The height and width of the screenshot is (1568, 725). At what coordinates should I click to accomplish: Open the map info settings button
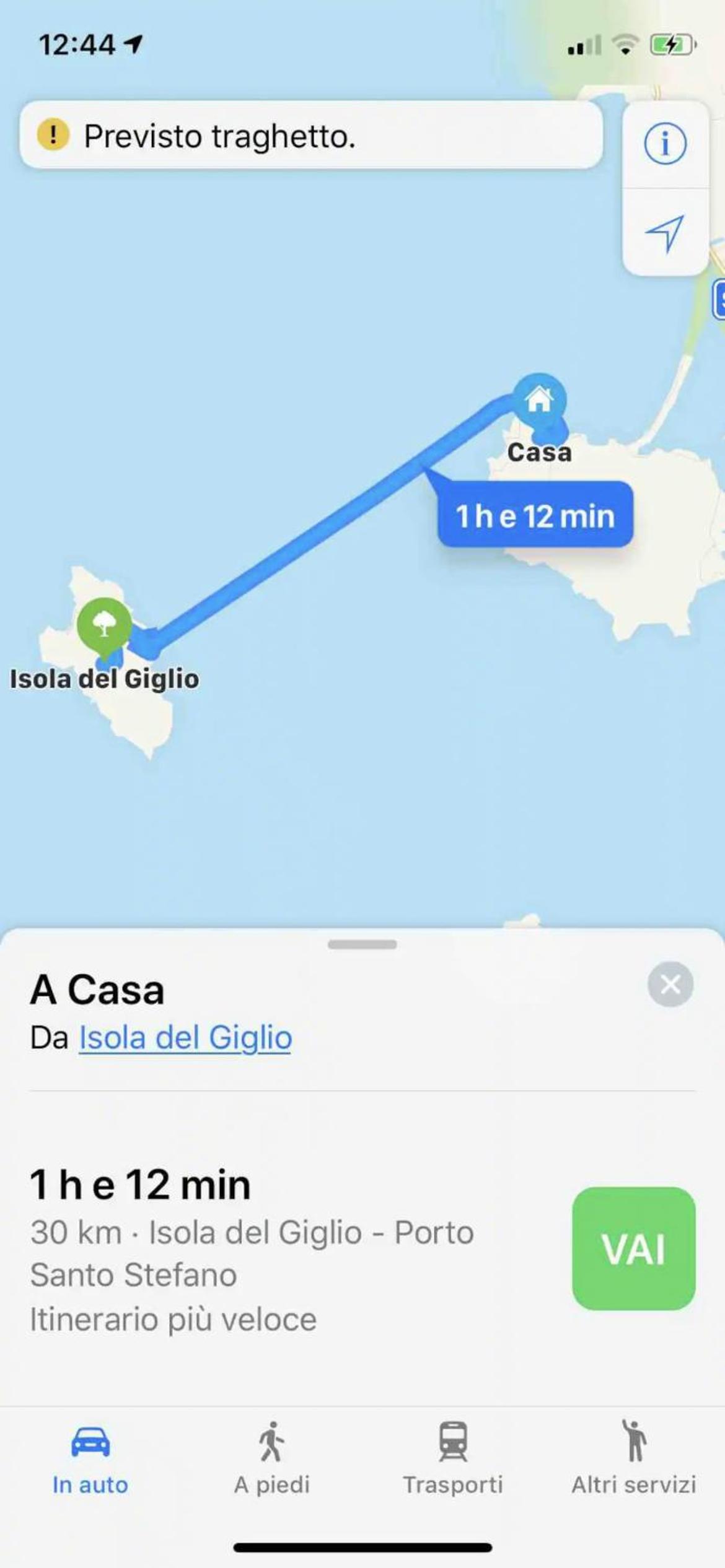point(665,144)
